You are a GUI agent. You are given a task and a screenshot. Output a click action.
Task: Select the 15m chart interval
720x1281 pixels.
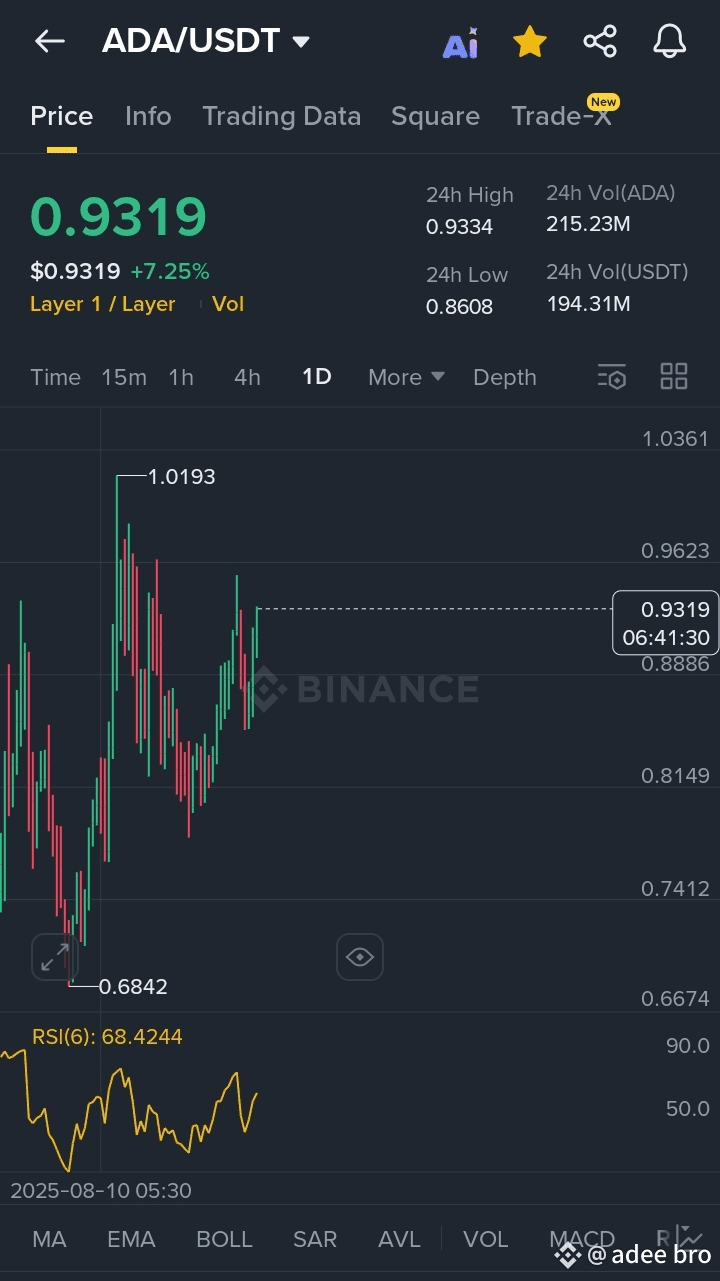pos(124,377)
